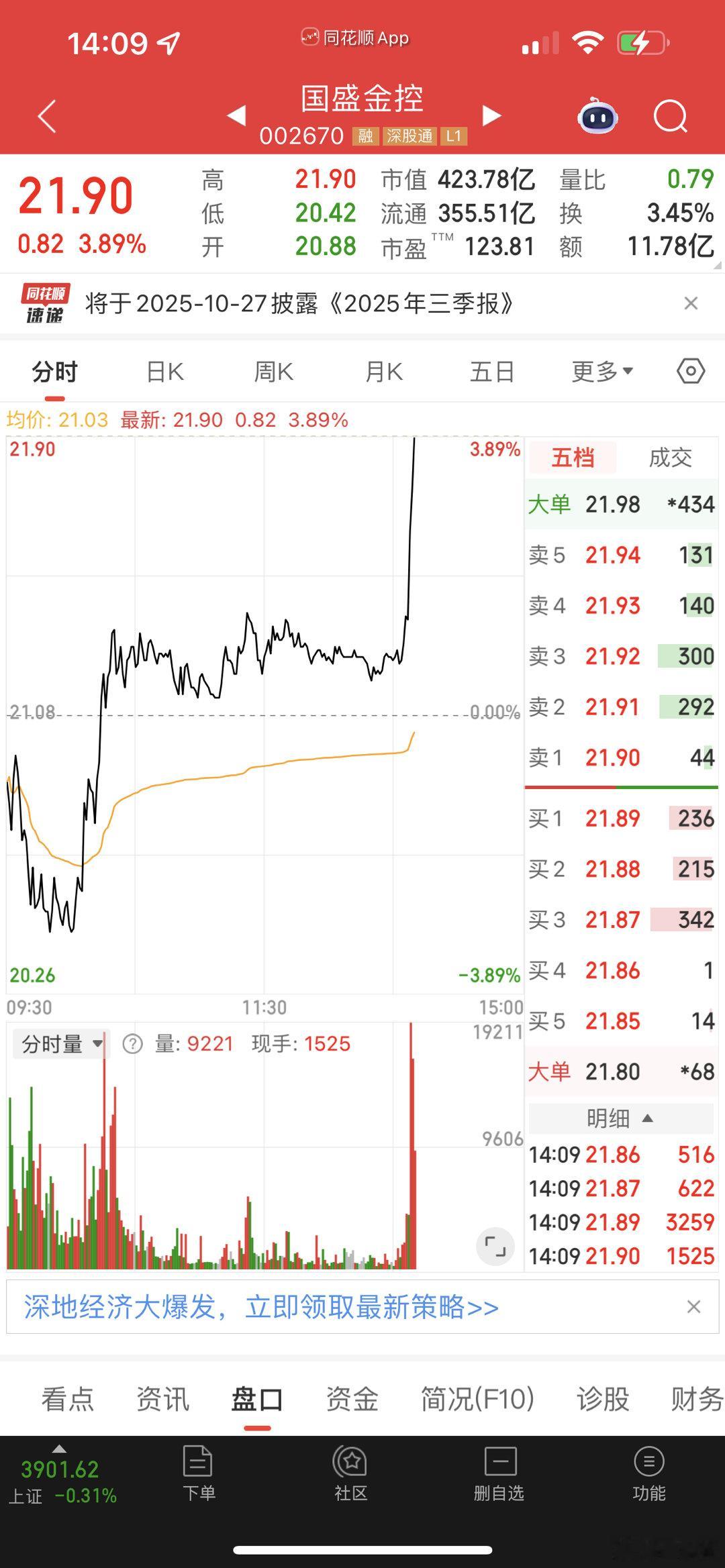Switch to the 五日 chart tab
The width and height of the screenshot is (725, 1568).
(x=492, y=371)
